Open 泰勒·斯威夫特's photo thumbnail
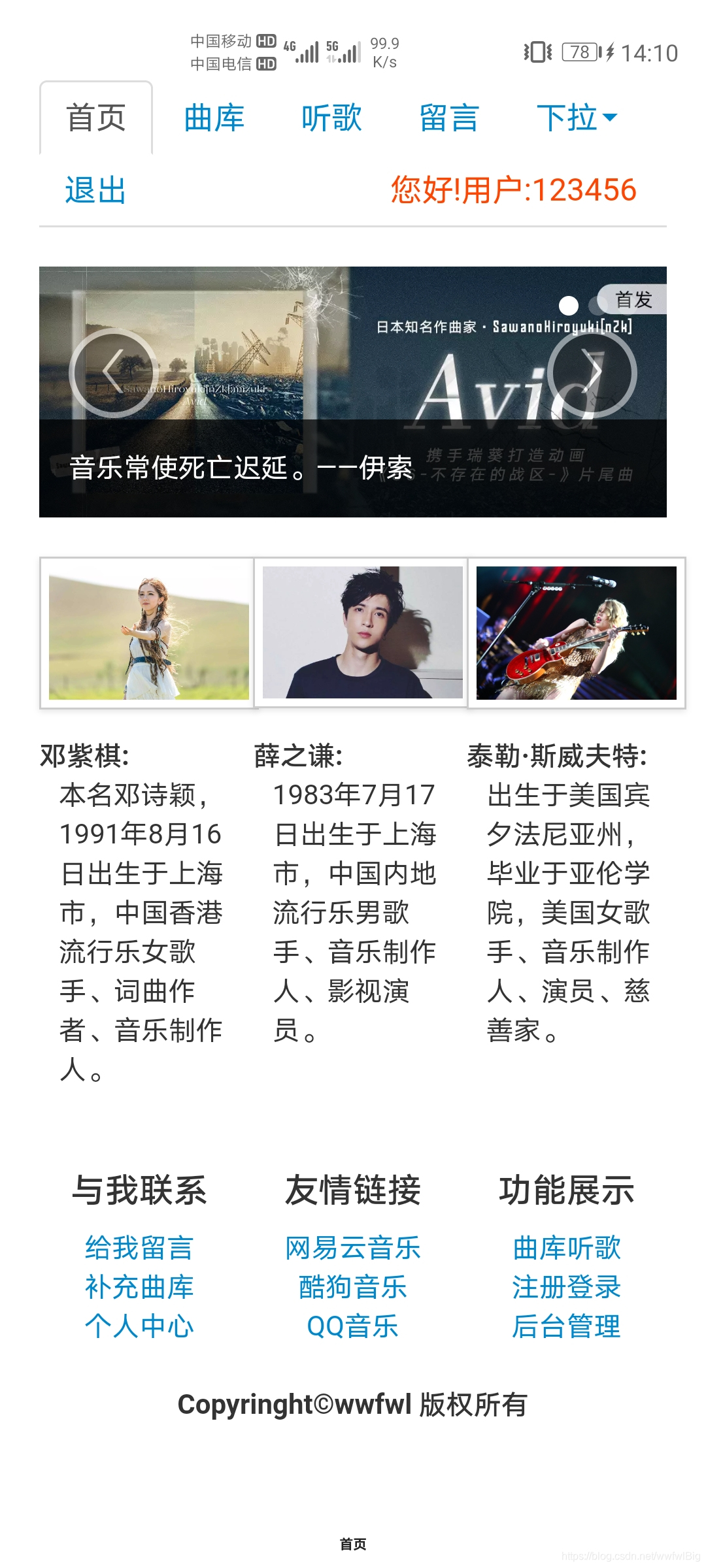This screenshot has width=706, height=1568. pos(576,632)
